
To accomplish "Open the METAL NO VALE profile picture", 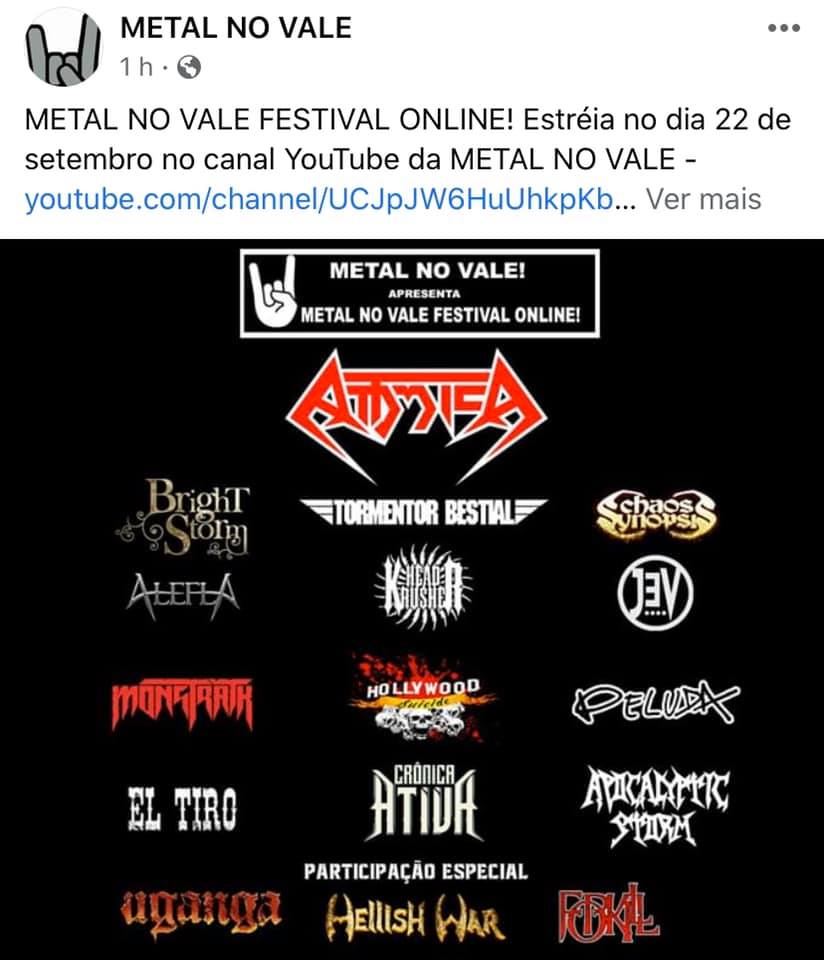I will coord(63,49).
